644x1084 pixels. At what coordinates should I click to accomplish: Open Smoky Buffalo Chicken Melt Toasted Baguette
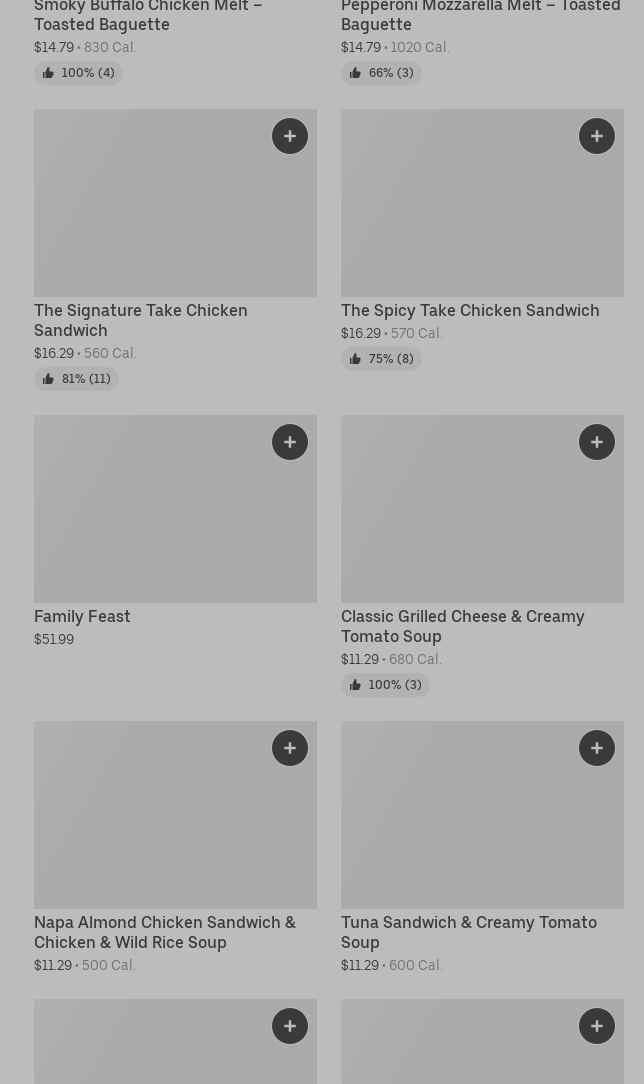point(147,15)
